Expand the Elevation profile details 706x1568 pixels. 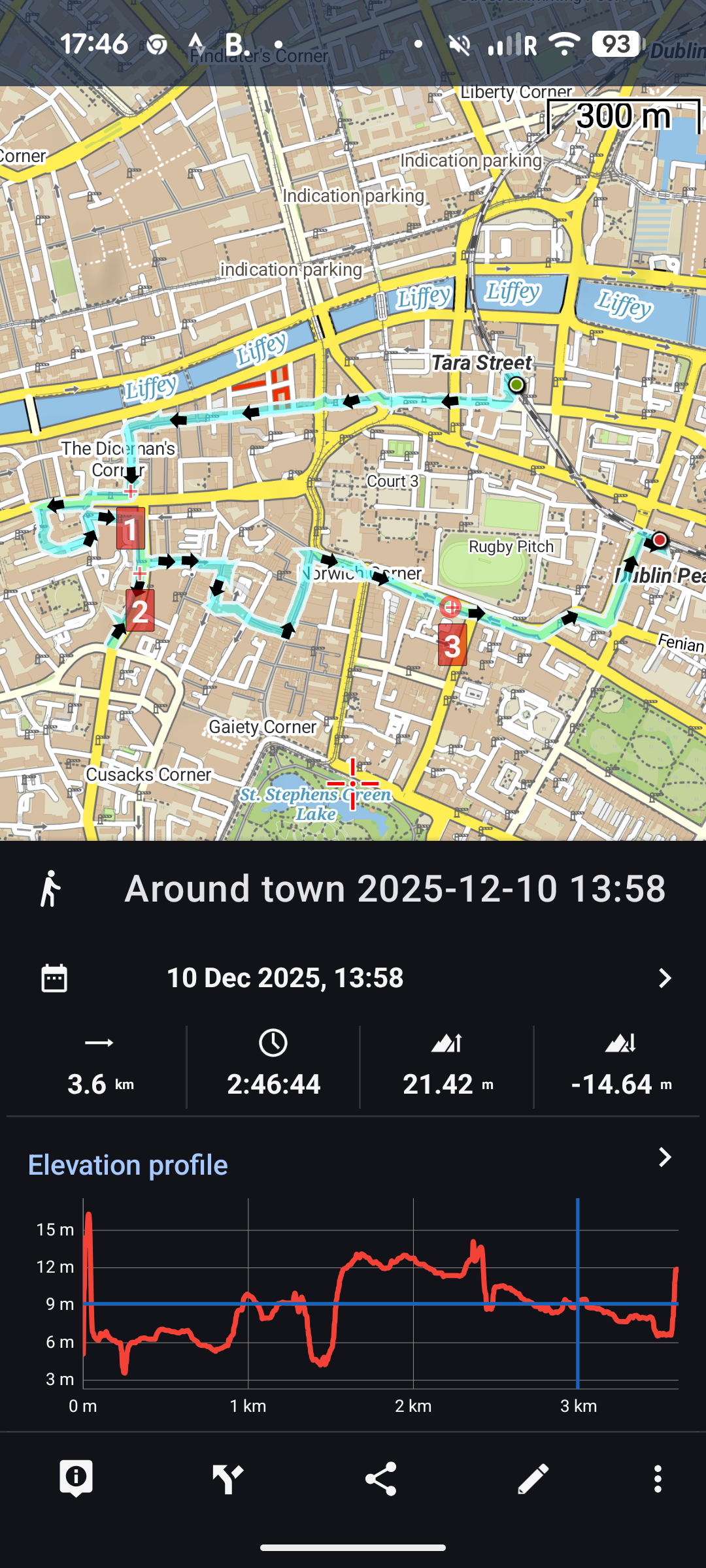[x=664, y=1158]
